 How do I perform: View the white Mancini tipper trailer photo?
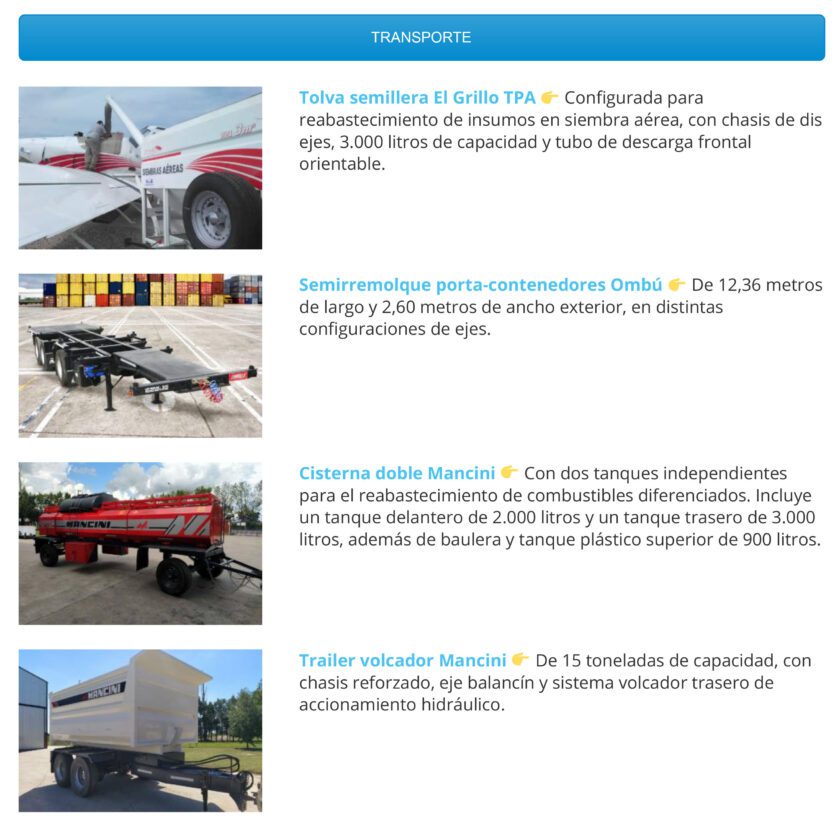[140, 730]
